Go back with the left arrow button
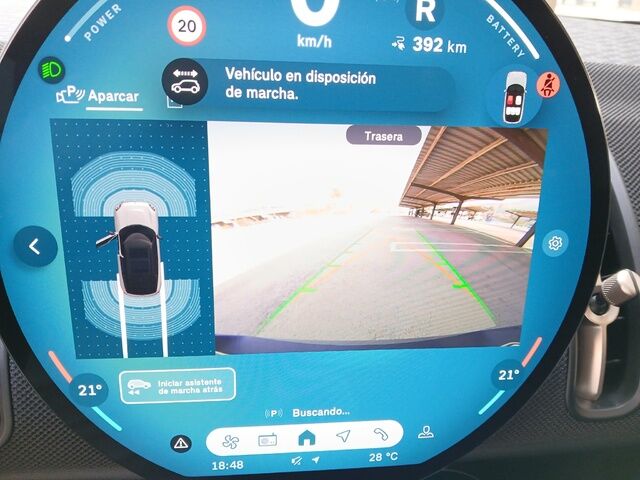Viewport: 640px width, 480px height. click(36, 245)
